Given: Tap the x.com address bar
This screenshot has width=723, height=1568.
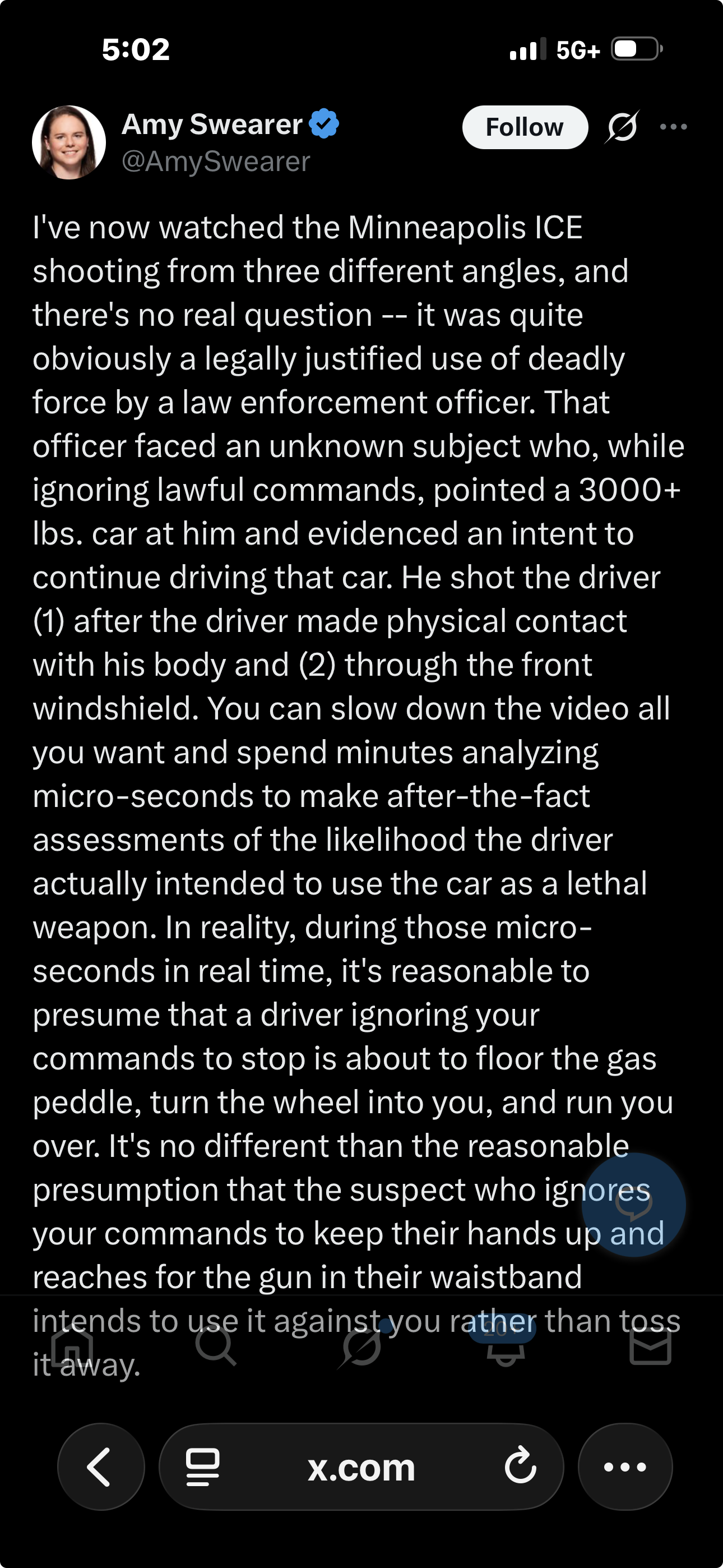Looking at the screenshot, I should coord(361,1468).
